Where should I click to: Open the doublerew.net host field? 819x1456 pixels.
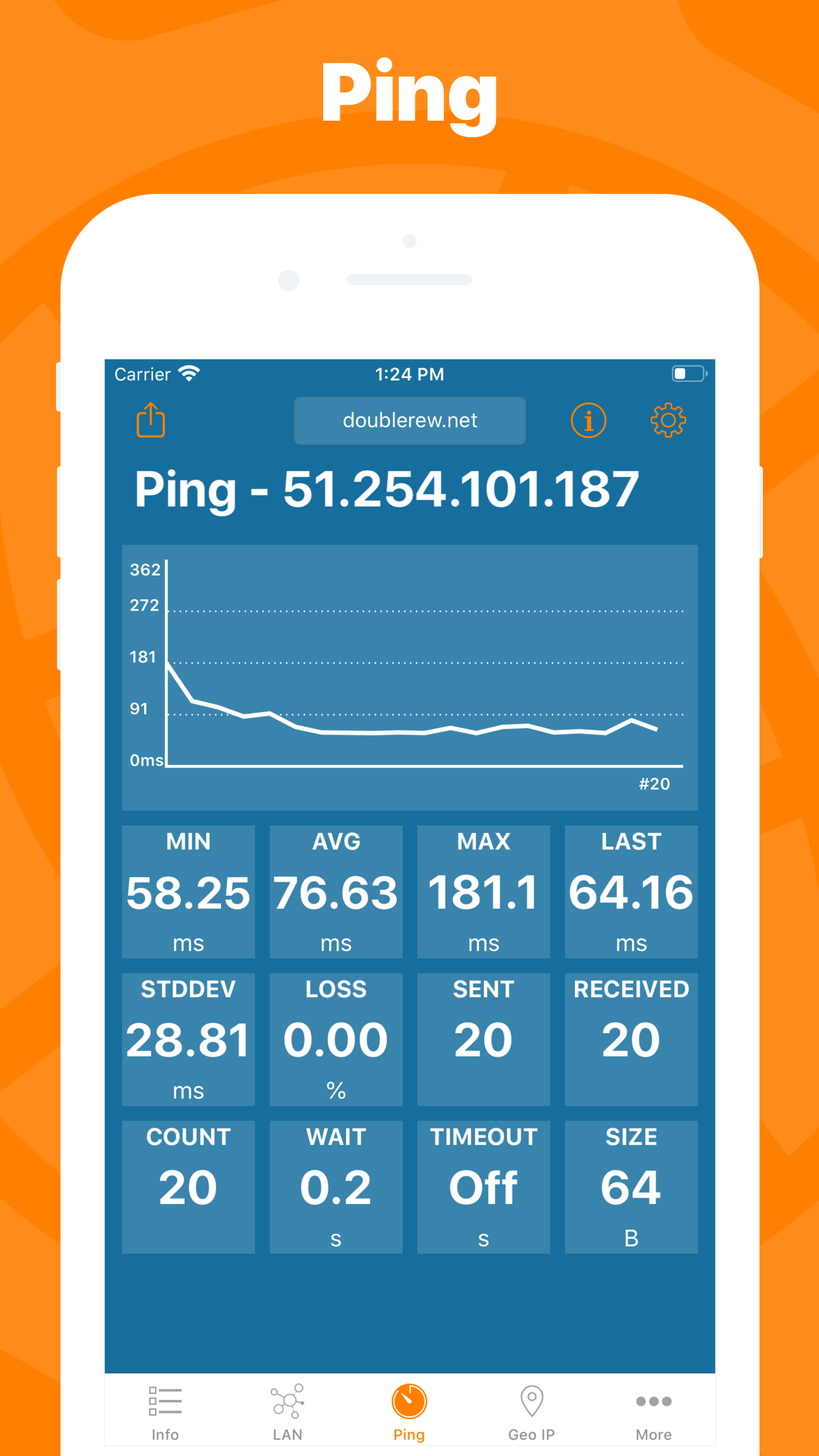409,420
